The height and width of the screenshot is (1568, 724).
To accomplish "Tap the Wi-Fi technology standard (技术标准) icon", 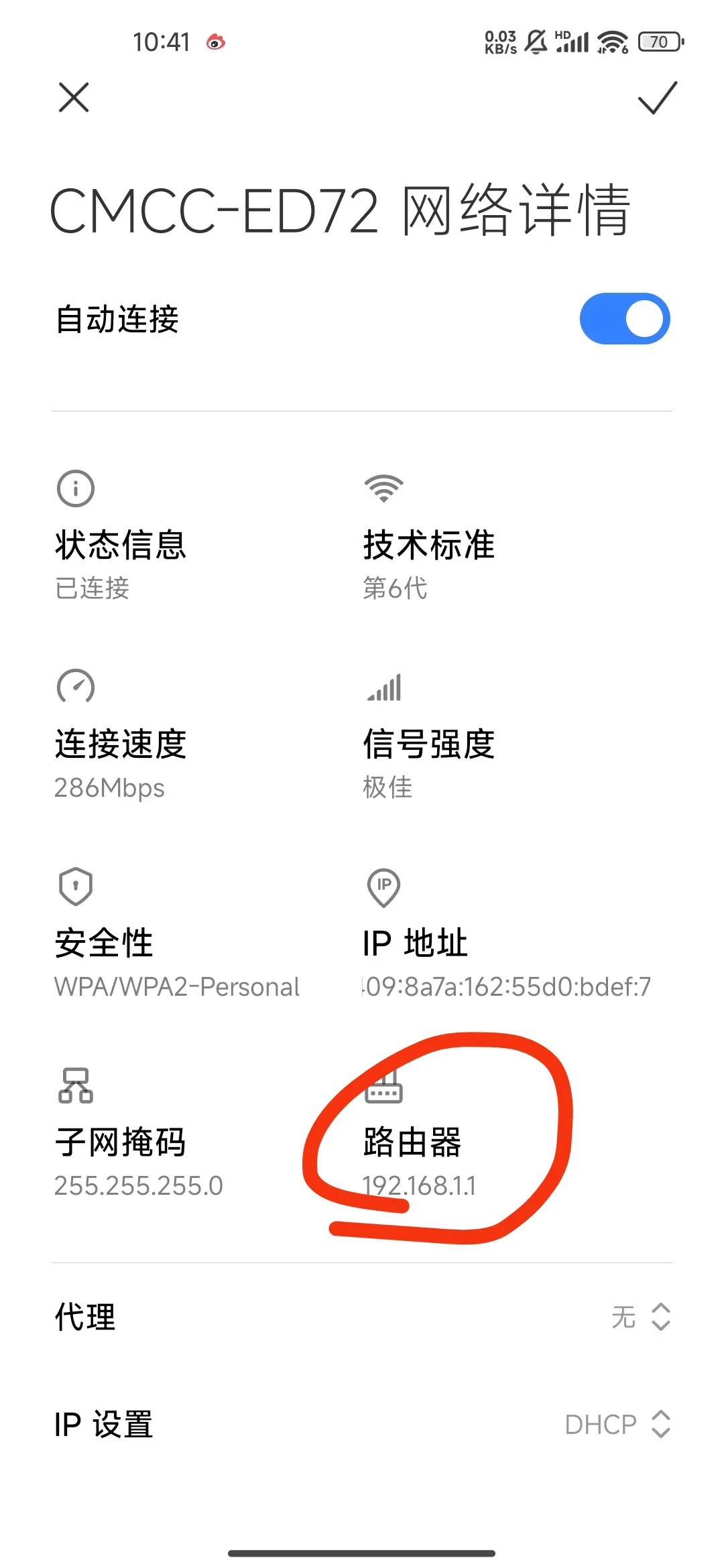I will [383, 488].
